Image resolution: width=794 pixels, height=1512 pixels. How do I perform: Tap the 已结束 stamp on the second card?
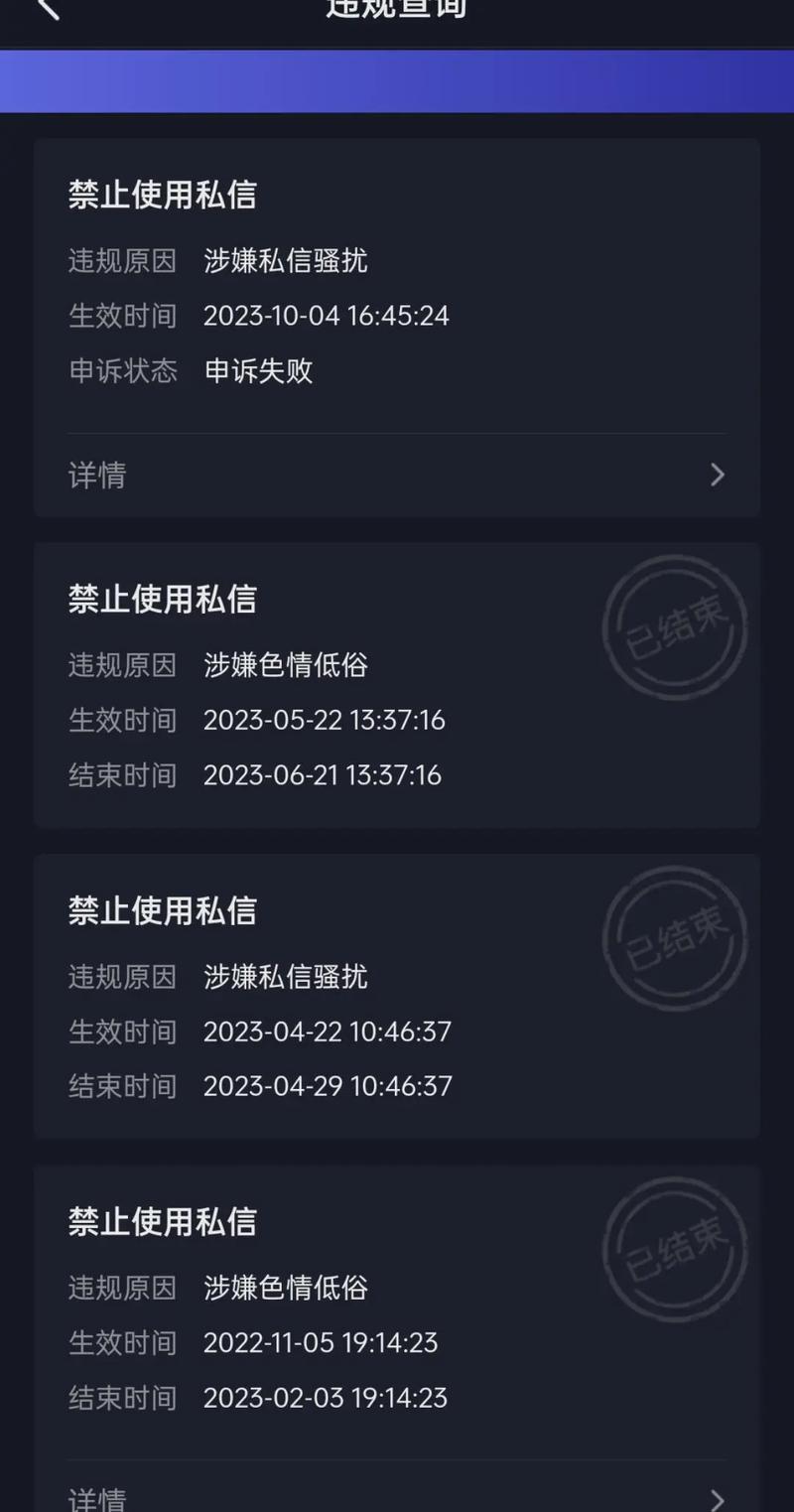click(676, 625)
